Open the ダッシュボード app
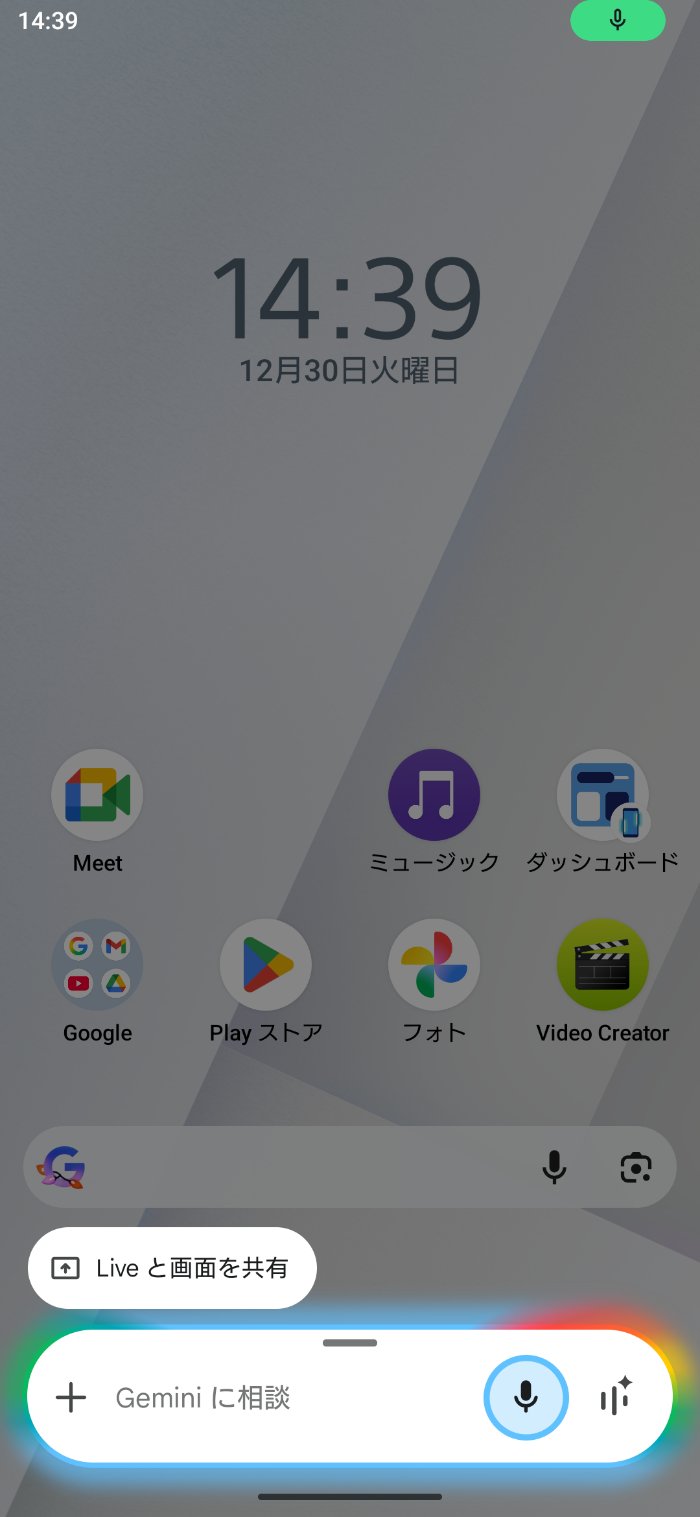The width and height of the screenshot is (700, 1517). [x=602, y=796]
